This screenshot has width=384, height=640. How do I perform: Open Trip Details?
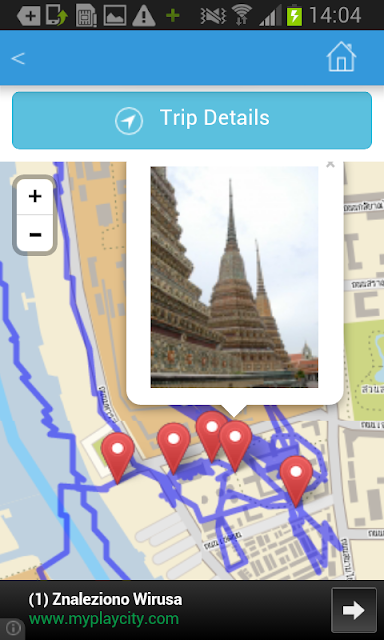[192, 120]
